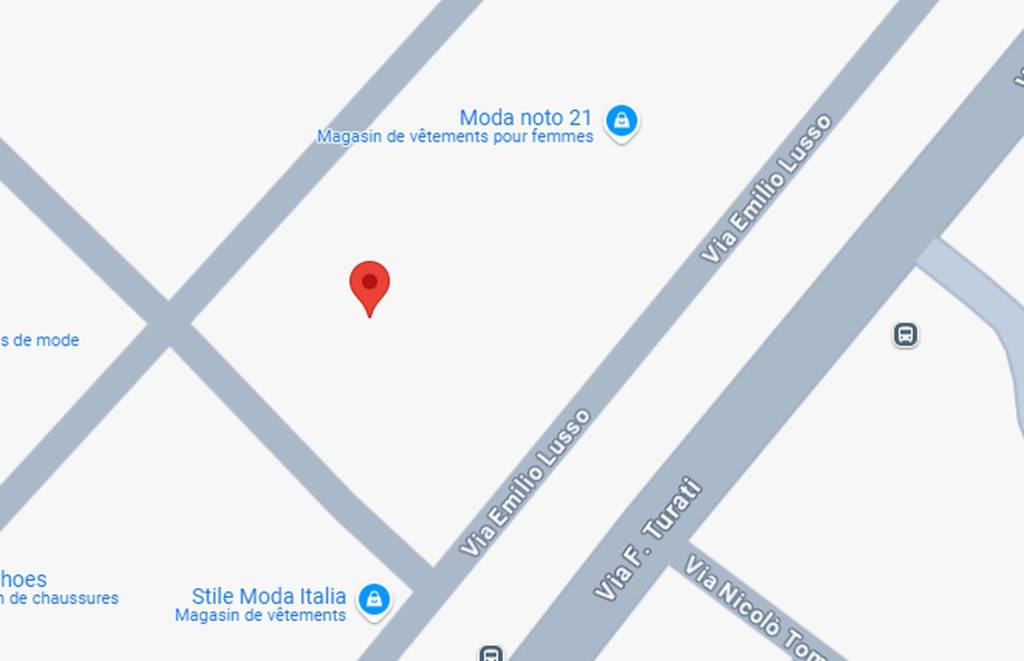Select the bus stop near Via F. Turati
The height and width of the screenshot is (661, 1024).
point(905,334)
